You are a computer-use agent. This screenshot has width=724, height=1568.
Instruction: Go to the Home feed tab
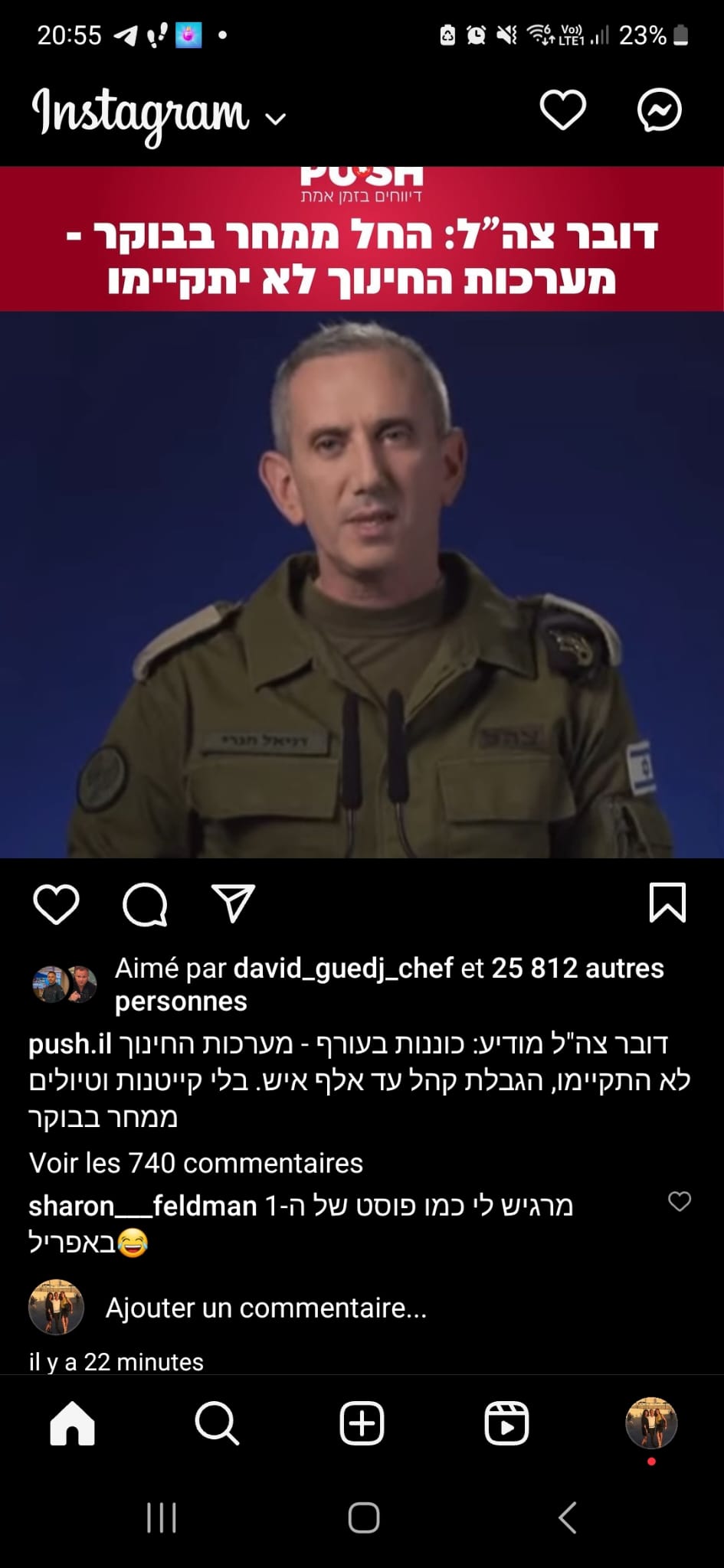point(73,1423)
